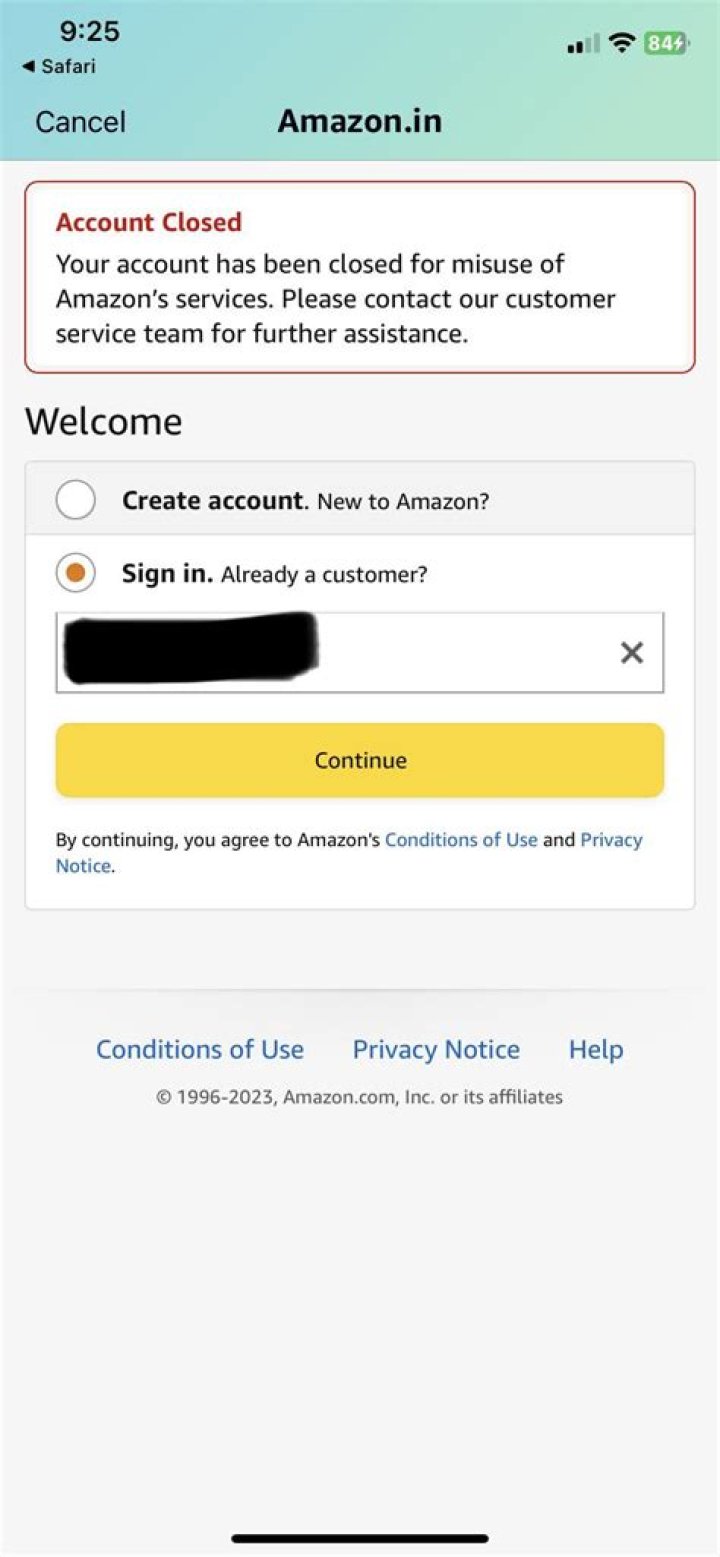Open Conditions of Use link in agreement text
Viewport: 720px width, 1557px height.
461,840
